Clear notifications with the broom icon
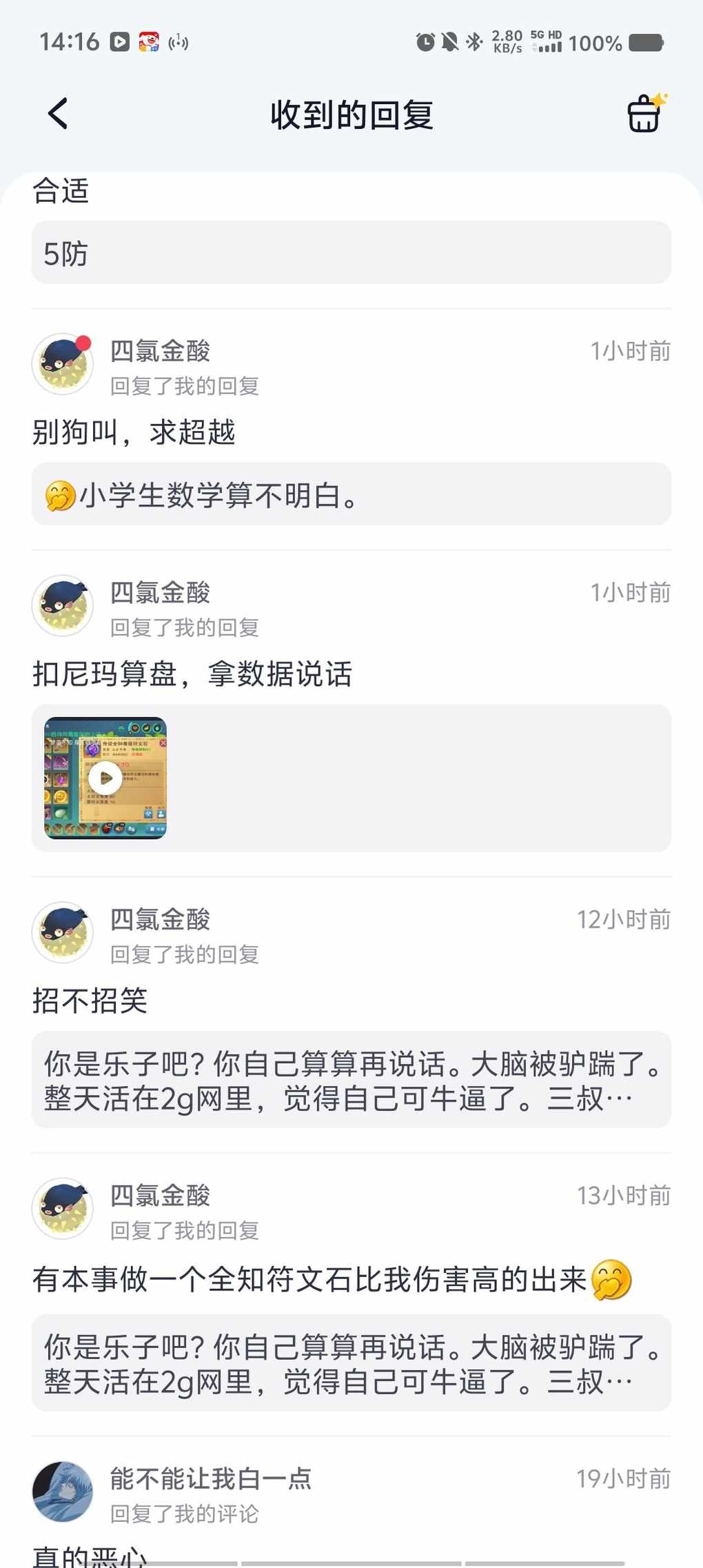The height and width of the screenshot is (1568, 703). click(644, 114)
